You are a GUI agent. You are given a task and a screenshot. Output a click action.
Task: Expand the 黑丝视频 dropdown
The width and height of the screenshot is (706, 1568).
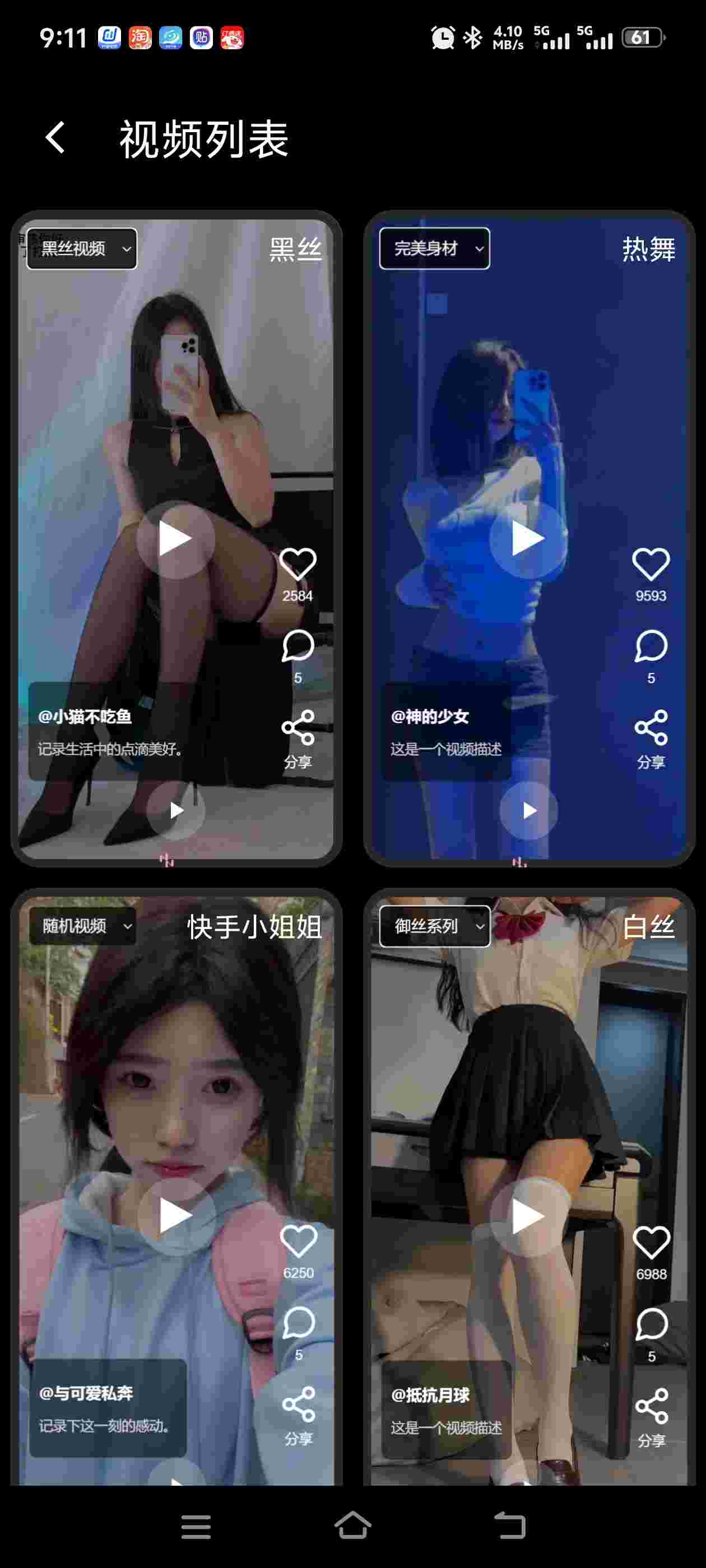pyautogui.click(x=82, y=248)
